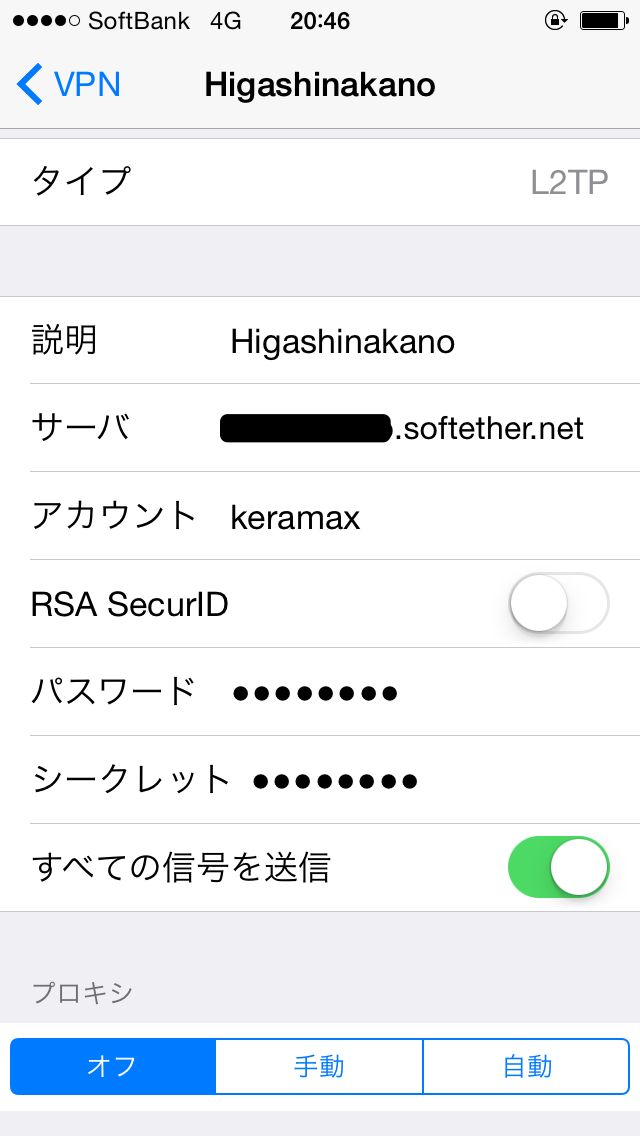This screenshot has height=1136, width=640.
Task: Enable the RSA SecurID switch
Action: click(x=558, y=604)
